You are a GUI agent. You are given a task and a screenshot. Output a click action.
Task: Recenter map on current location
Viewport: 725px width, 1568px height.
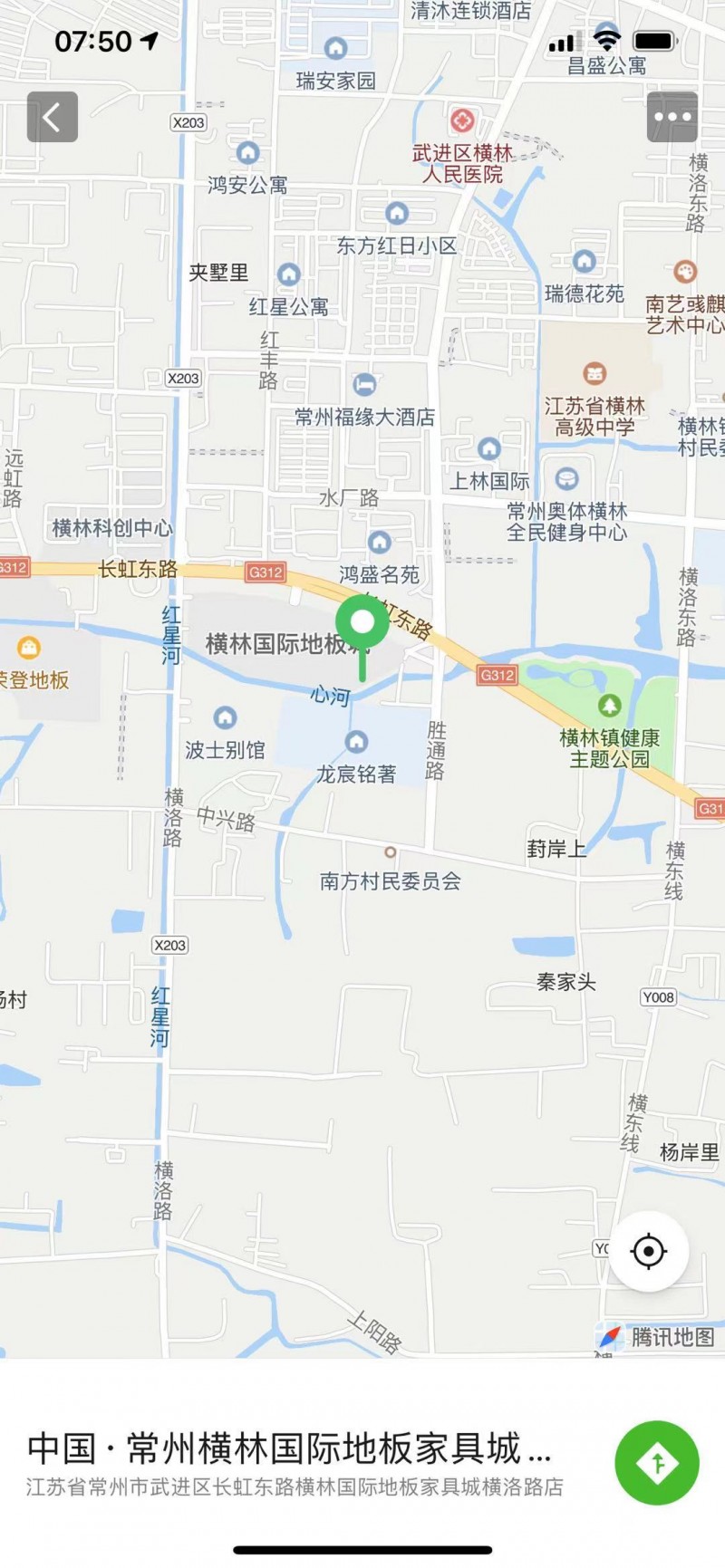[649, 1251]
